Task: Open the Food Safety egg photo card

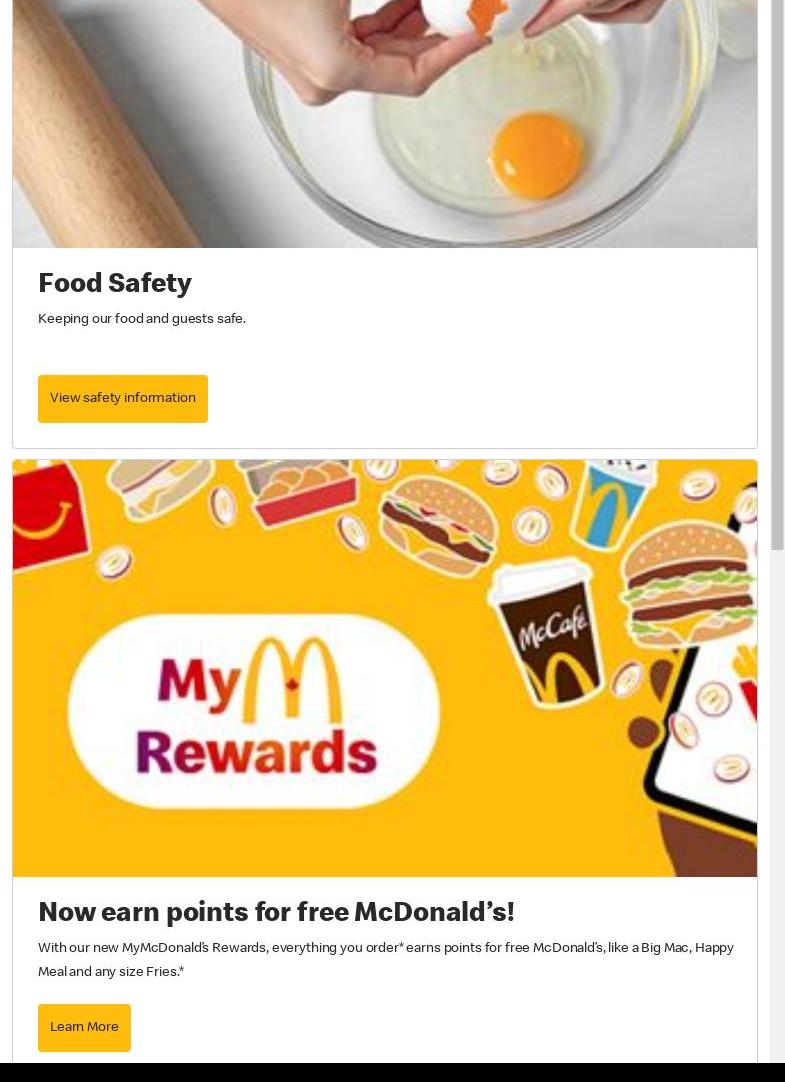Action: click(384, 123)
